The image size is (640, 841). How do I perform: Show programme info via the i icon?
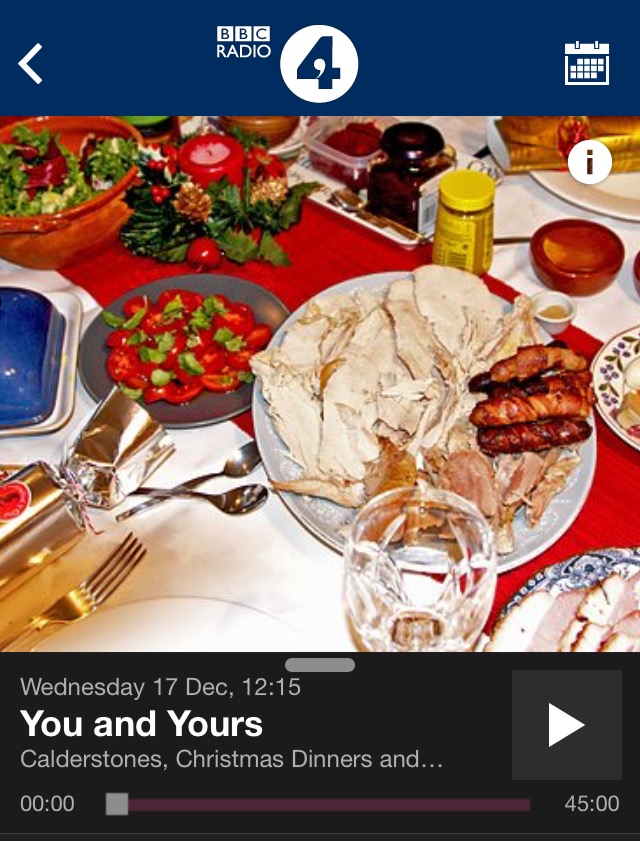[x=589, y=163]
